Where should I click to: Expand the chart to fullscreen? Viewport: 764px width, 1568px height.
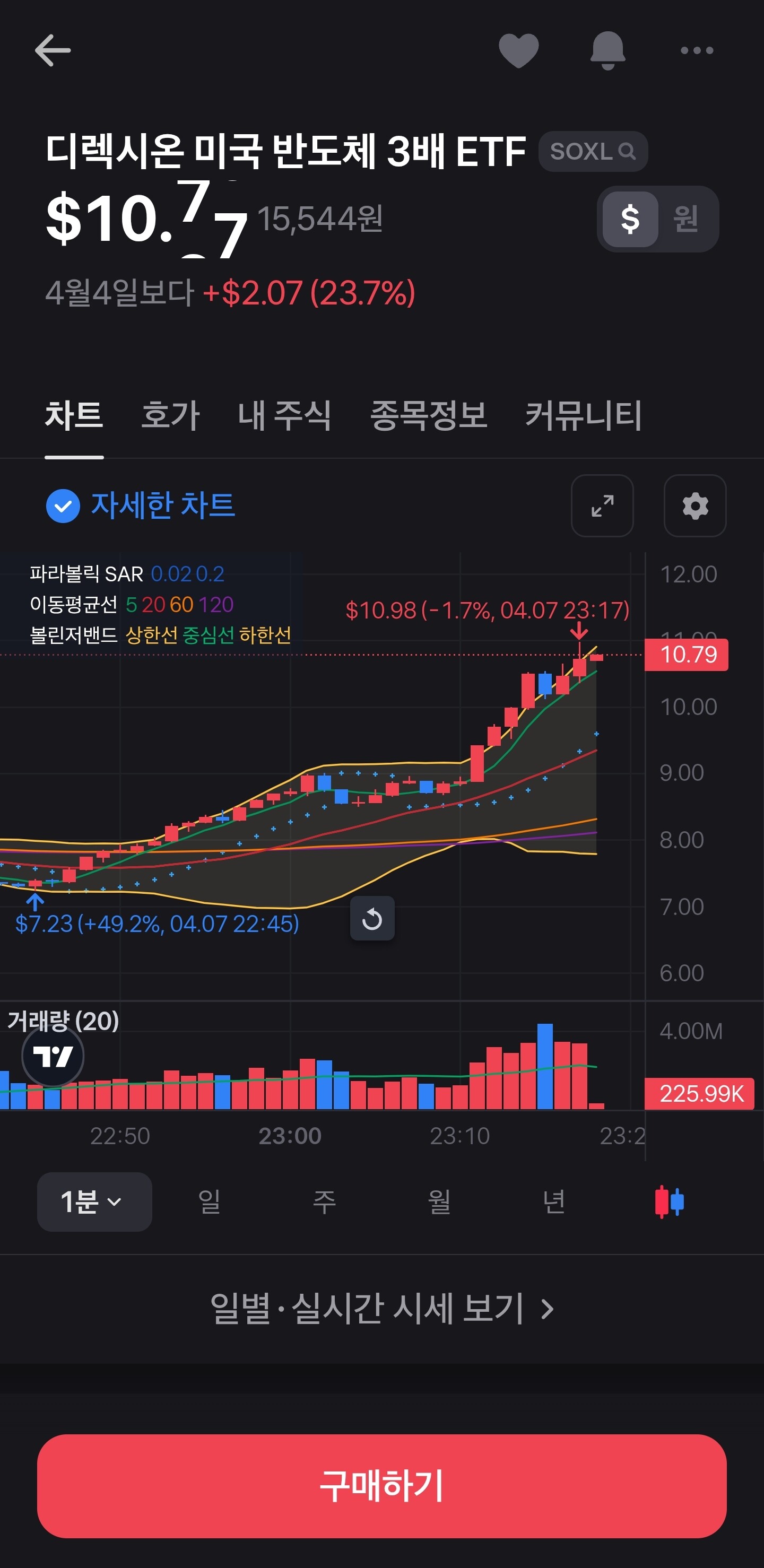pos(602,506)
